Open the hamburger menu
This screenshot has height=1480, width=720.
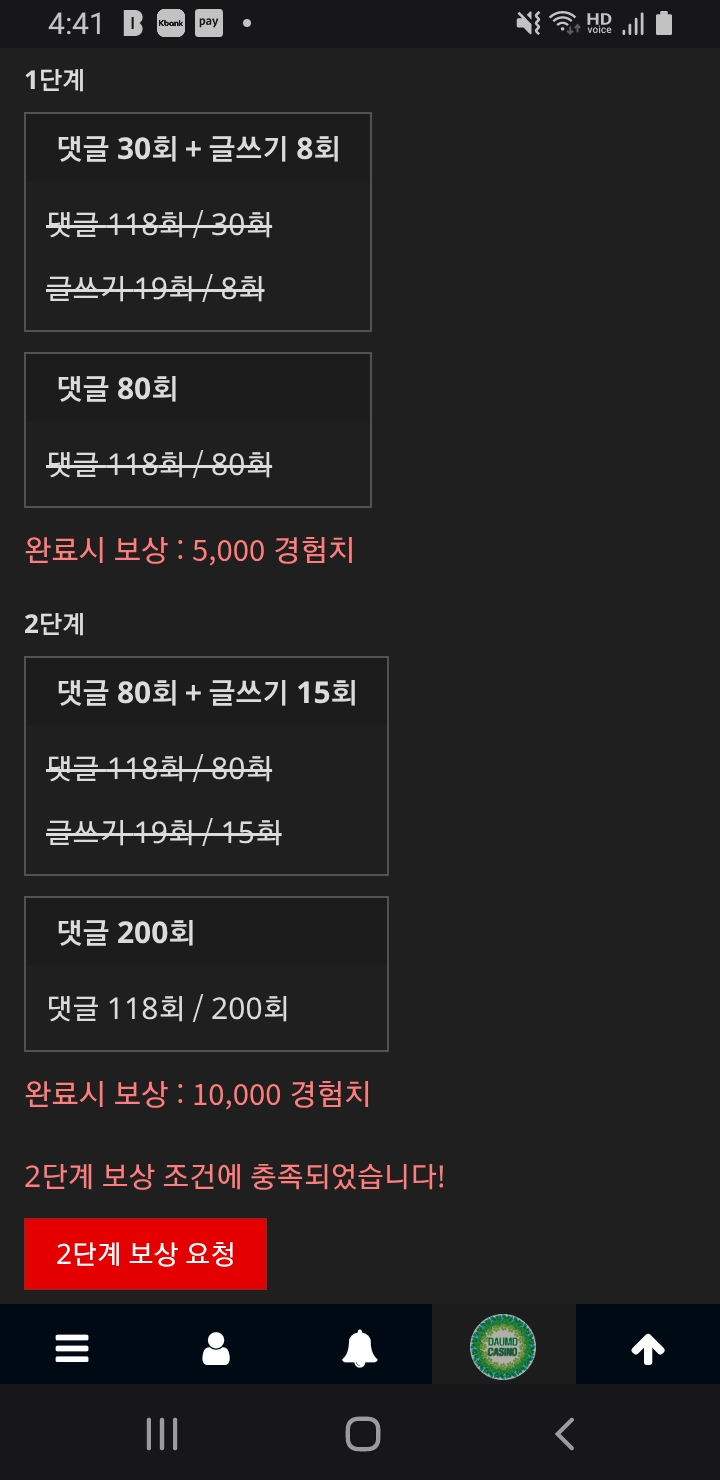[x=72, y=1349]
